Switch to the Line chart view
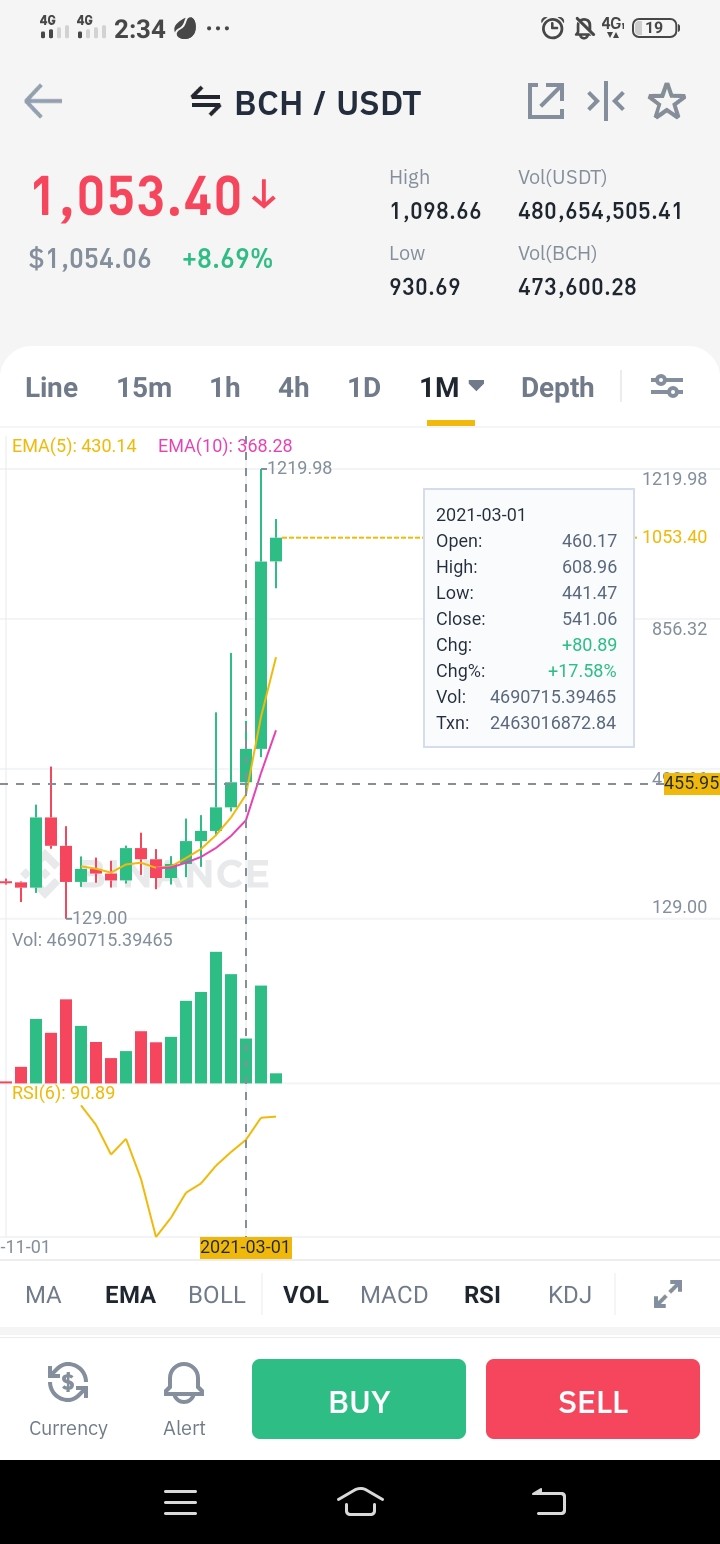 tap(52, 387)
